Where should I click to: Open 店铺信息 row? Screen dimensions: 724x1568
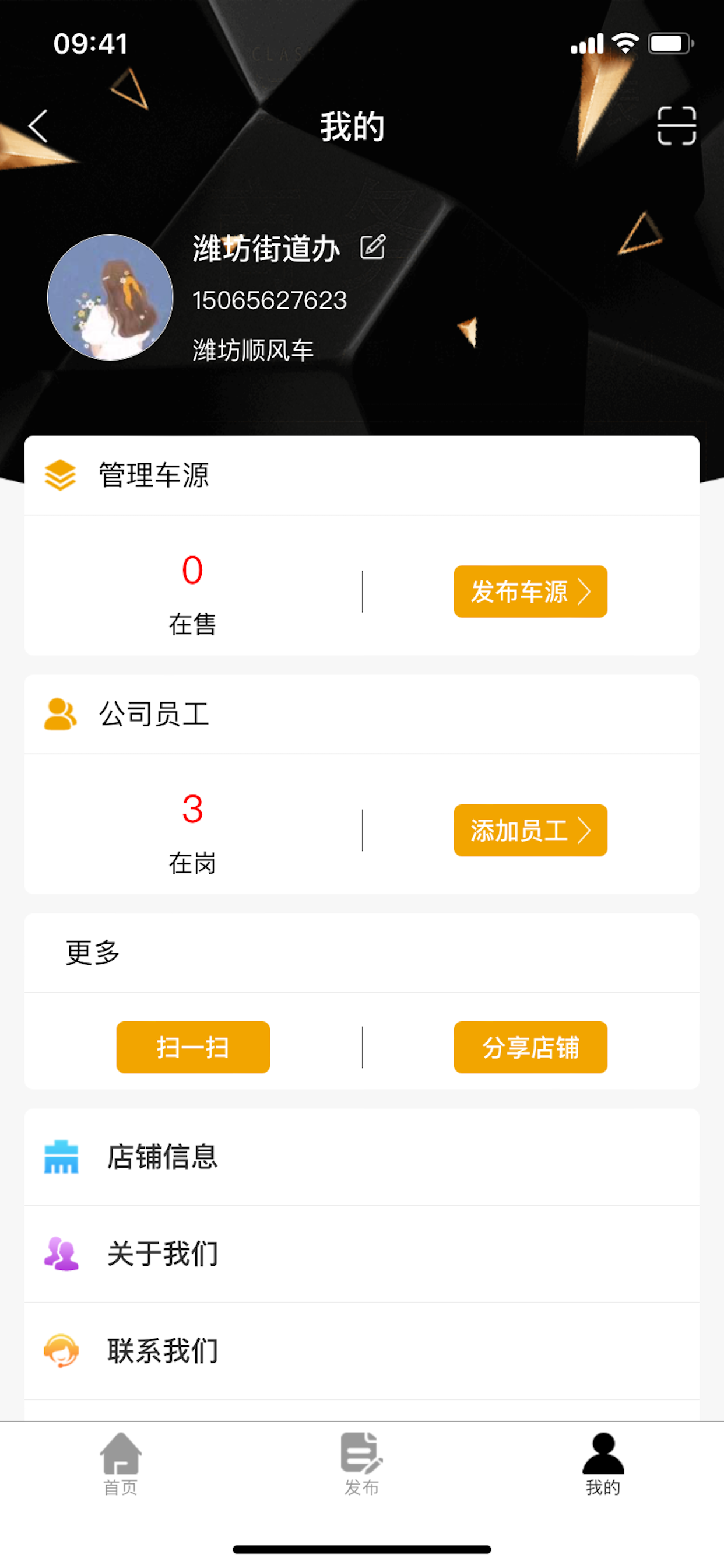[362, 1157]
